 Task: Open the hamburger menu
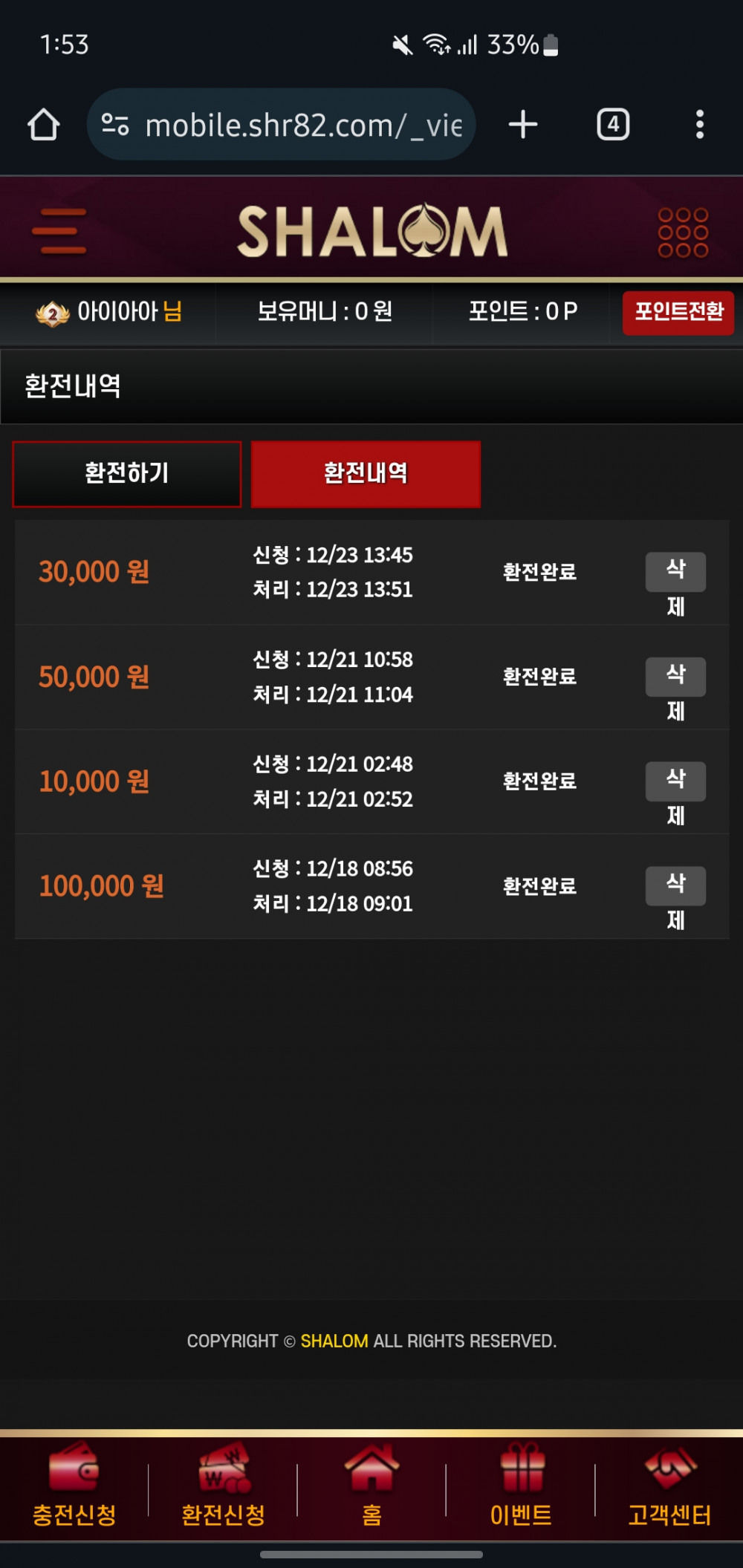point(59,231)
